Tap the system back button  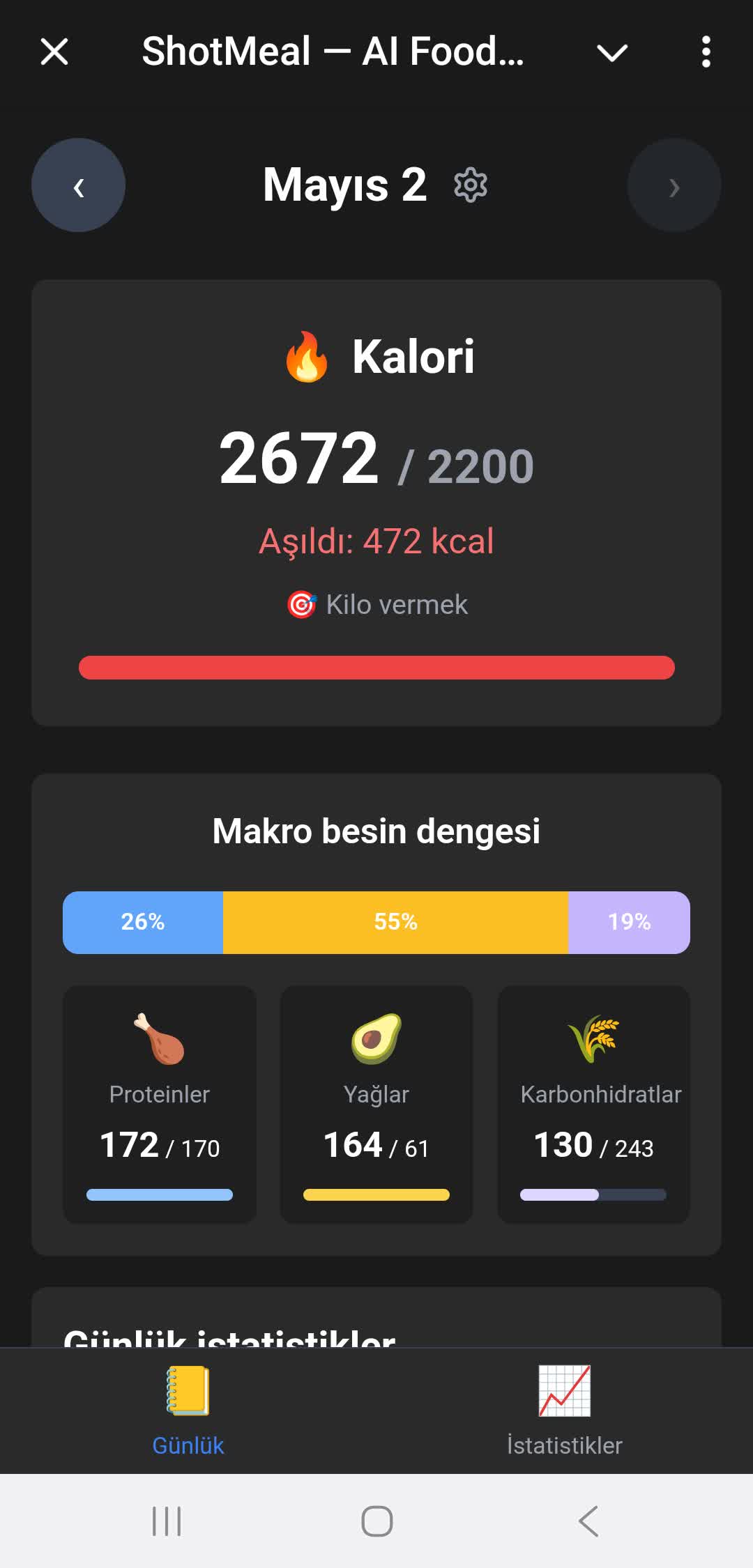point(588,1521)
